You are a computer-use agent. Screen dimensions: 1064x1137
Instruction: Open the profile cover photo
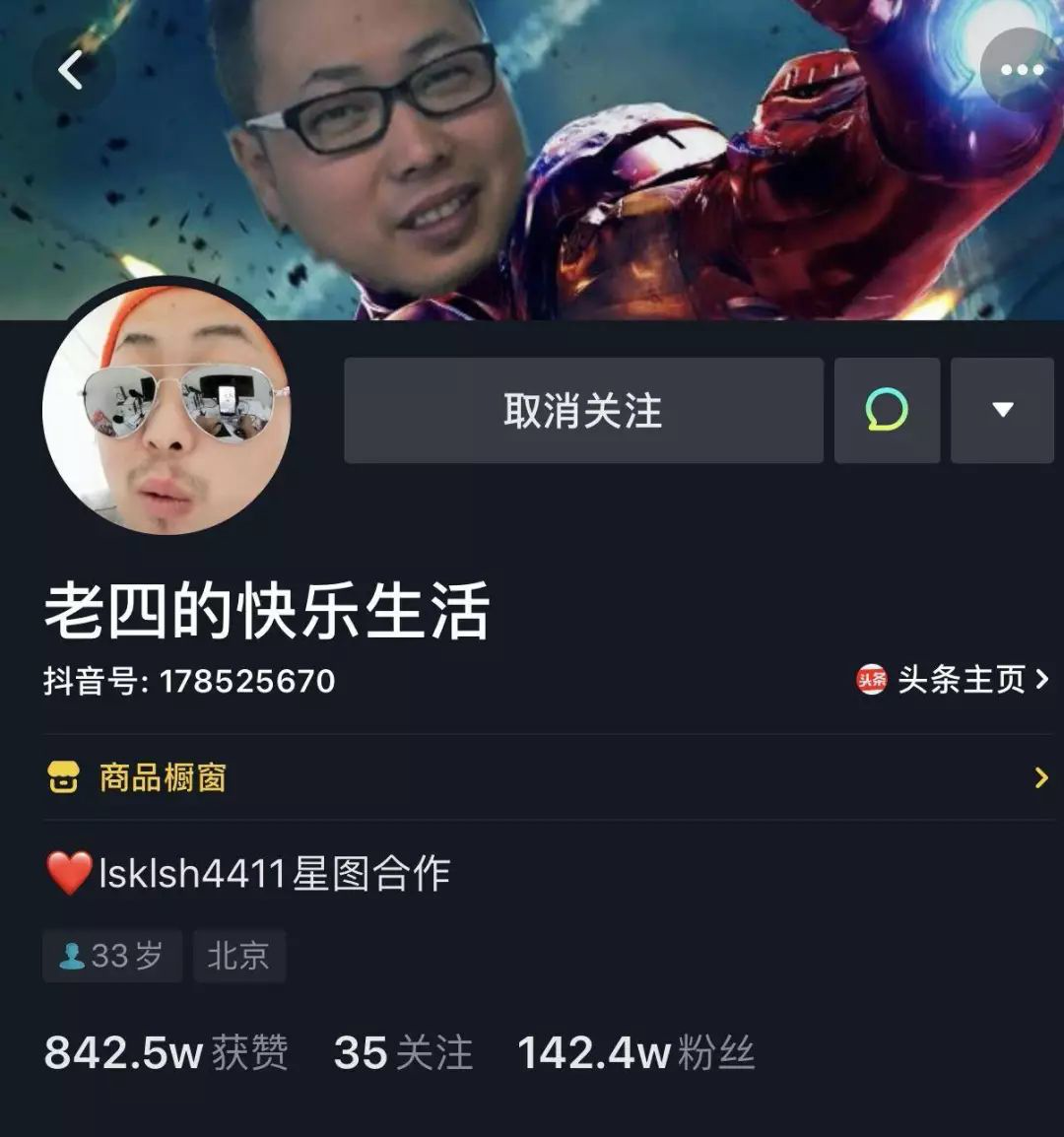click(x=690, y=197)
